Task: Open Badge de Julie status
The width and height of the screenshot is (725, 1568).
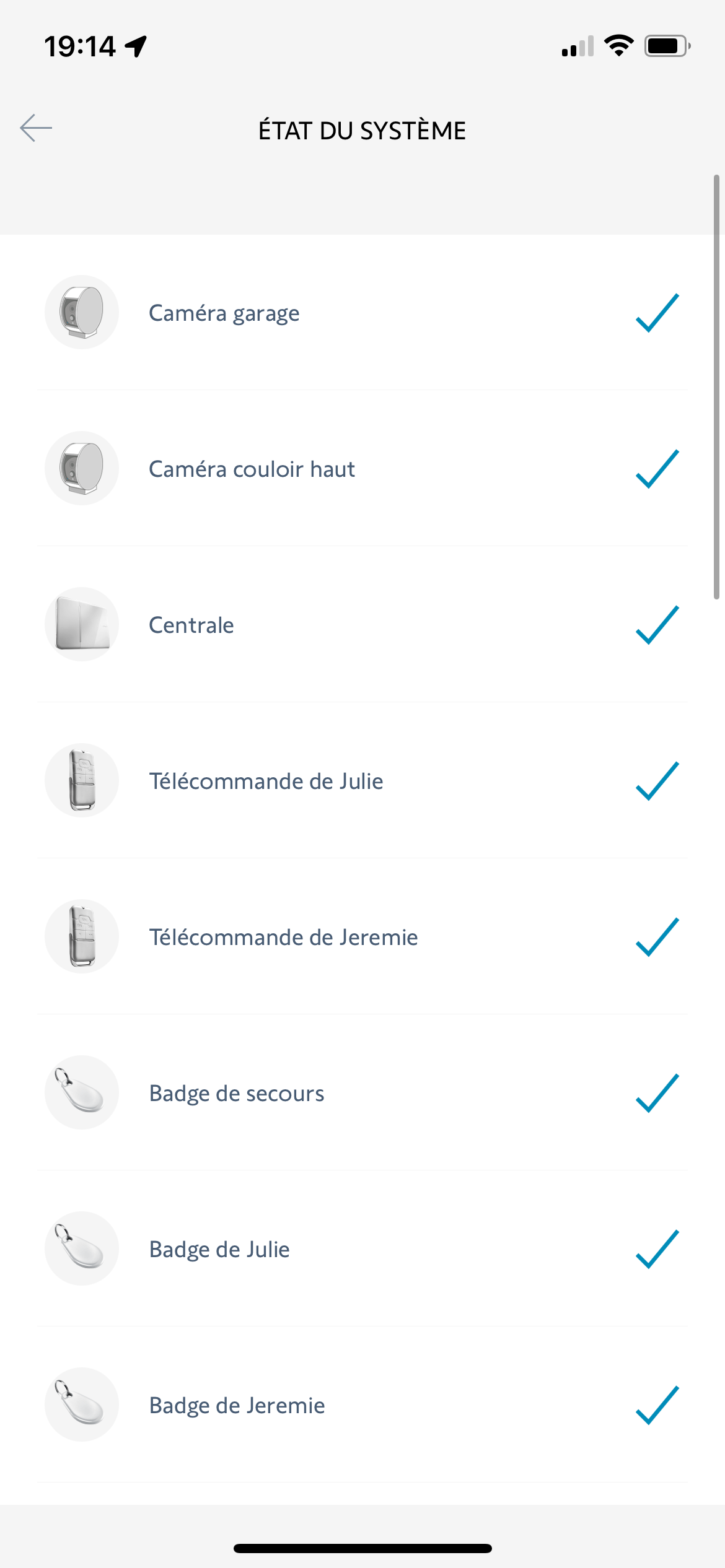Action: (362, 1249)
